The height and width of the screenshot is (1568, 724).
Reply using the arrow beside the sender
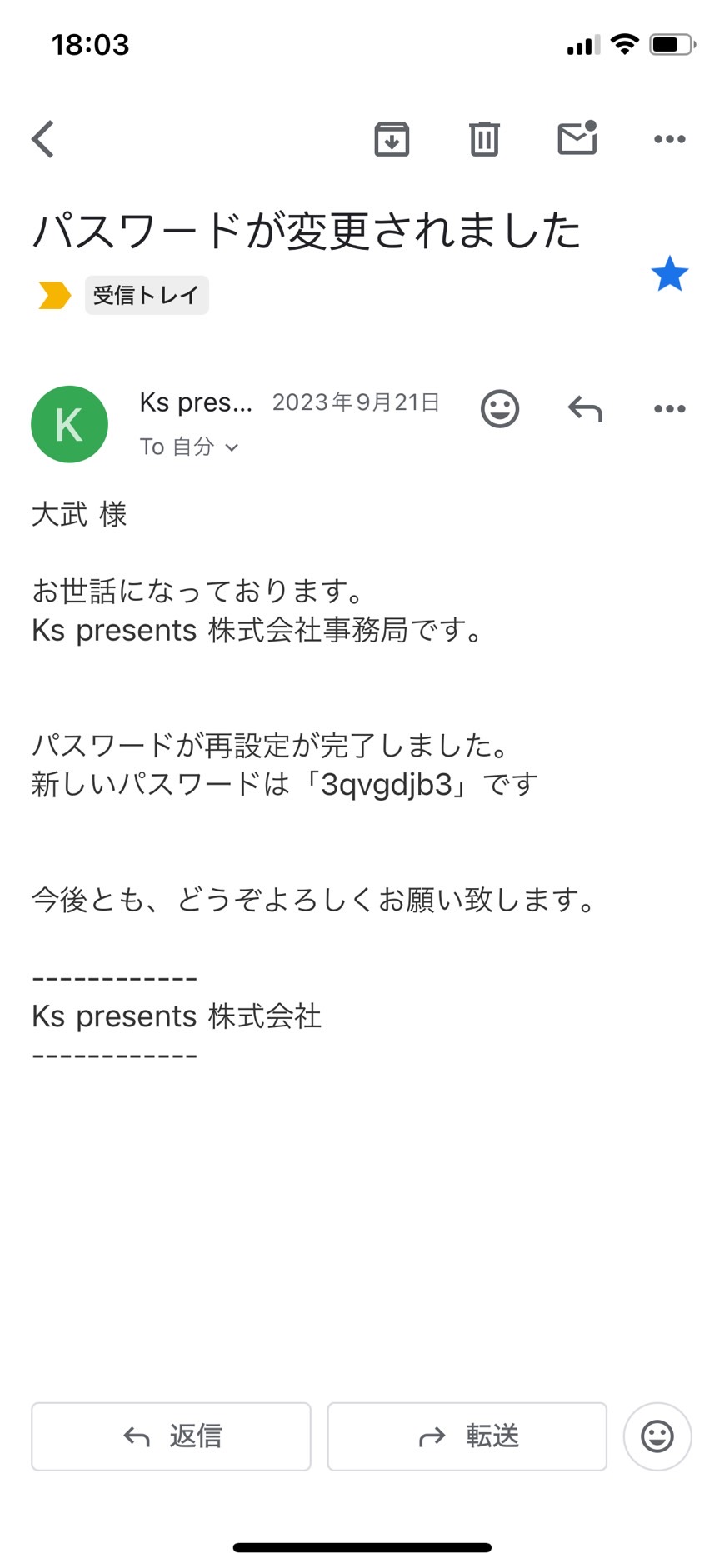click(585, 408)
